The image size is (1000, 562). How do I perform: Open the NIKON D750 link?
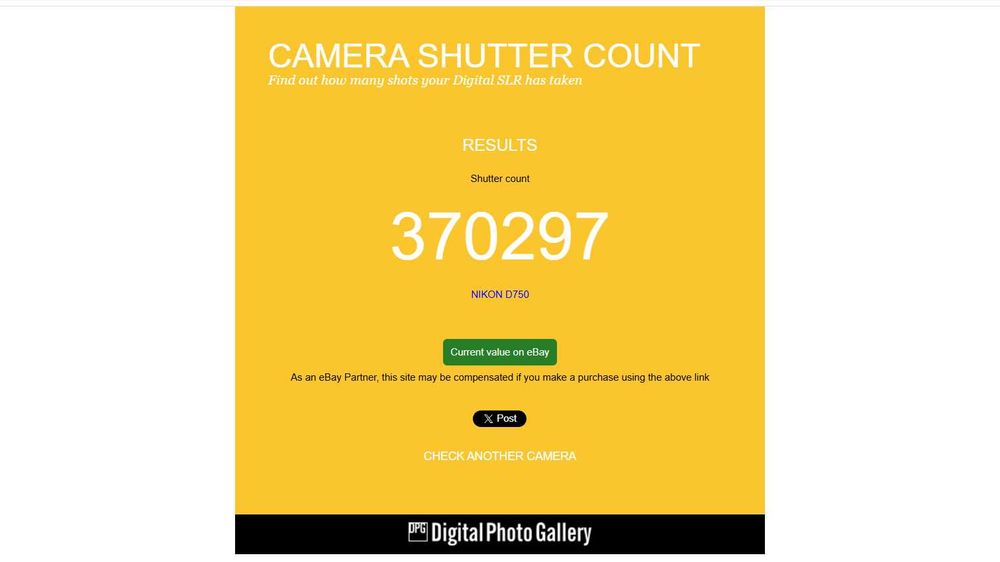click(499, 295)
